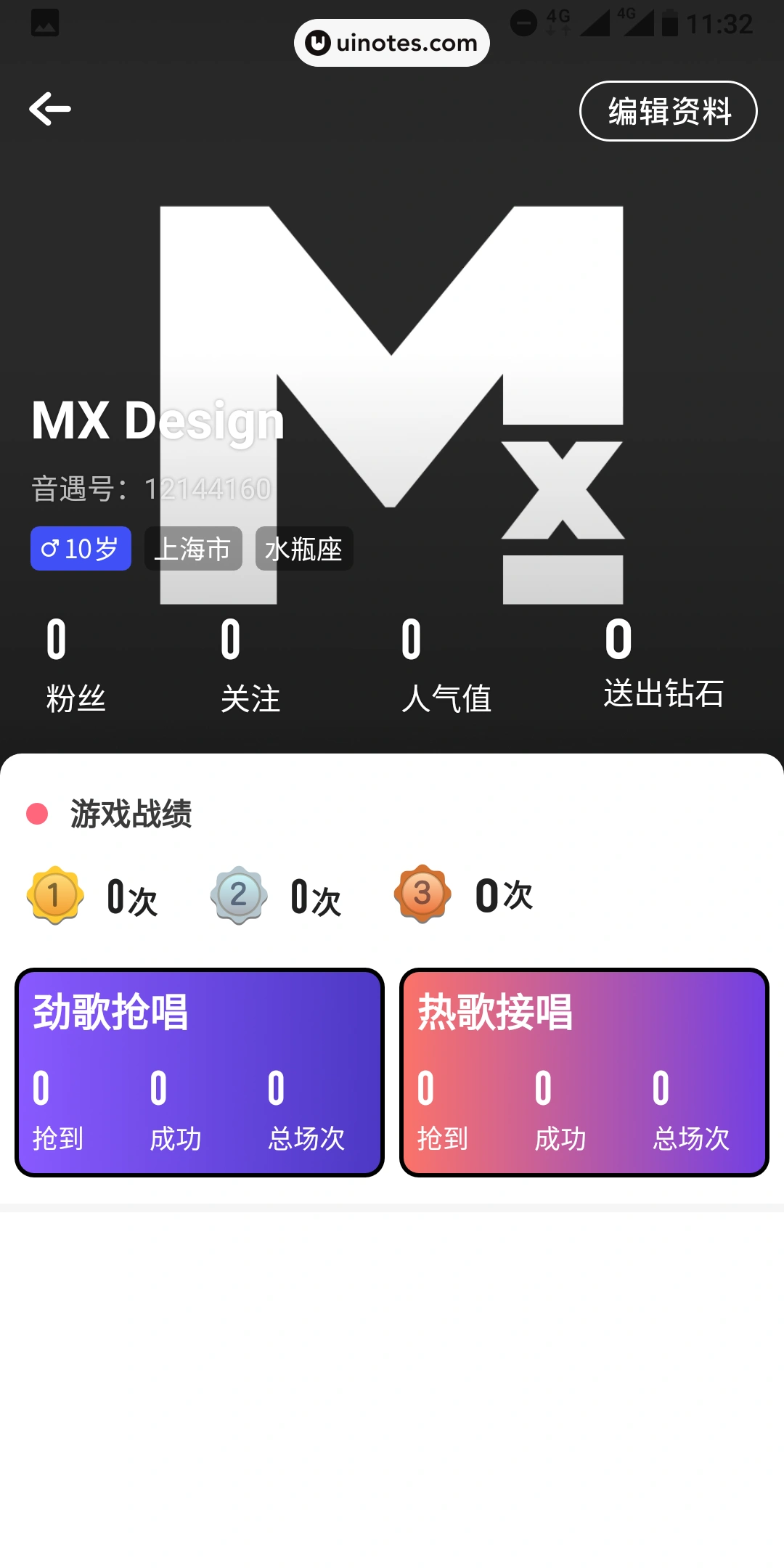Go back using the top-left arrow

tap(49, 109)
